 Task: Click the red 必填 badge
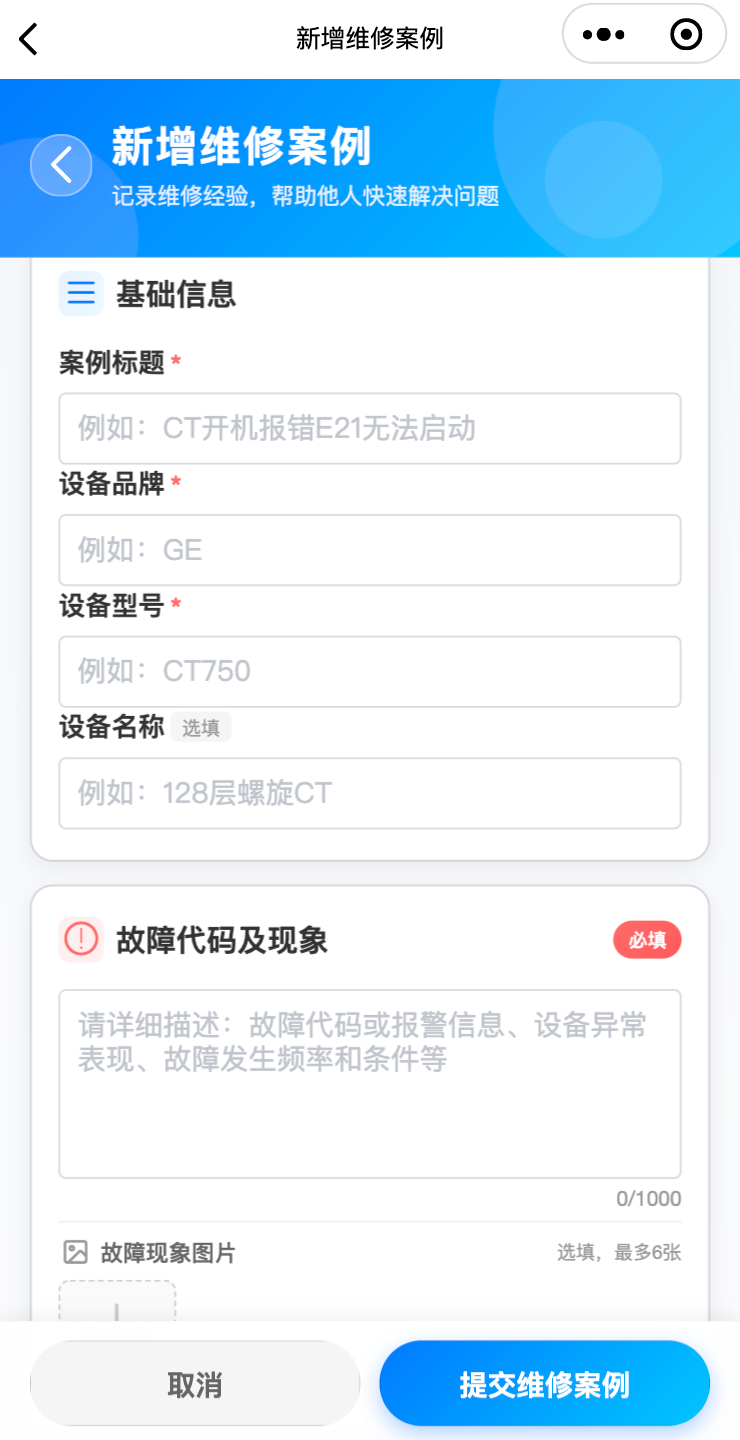pos(646,940)
